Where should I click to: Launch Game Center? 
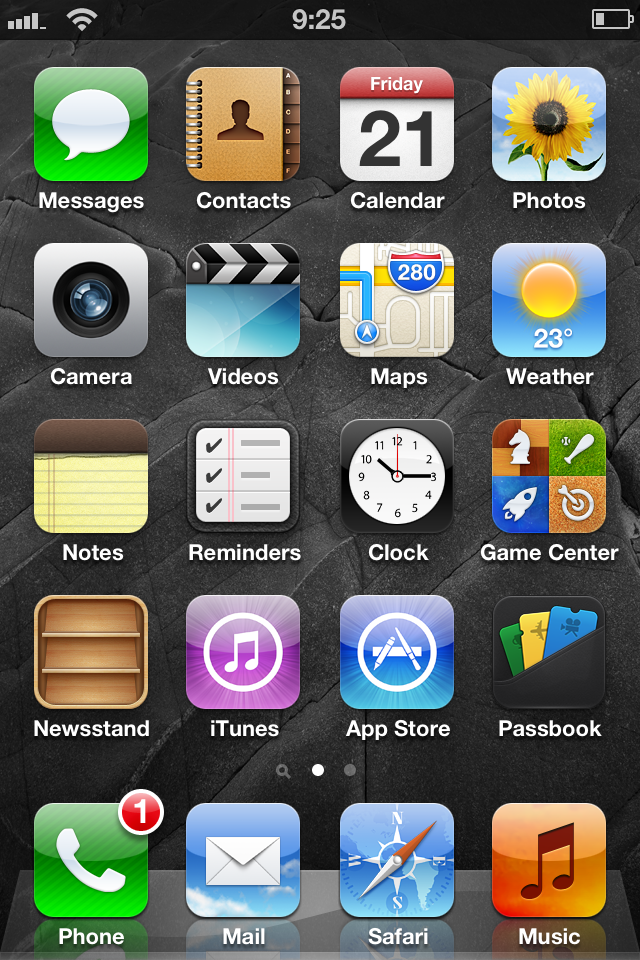click(x=549, y=476)
